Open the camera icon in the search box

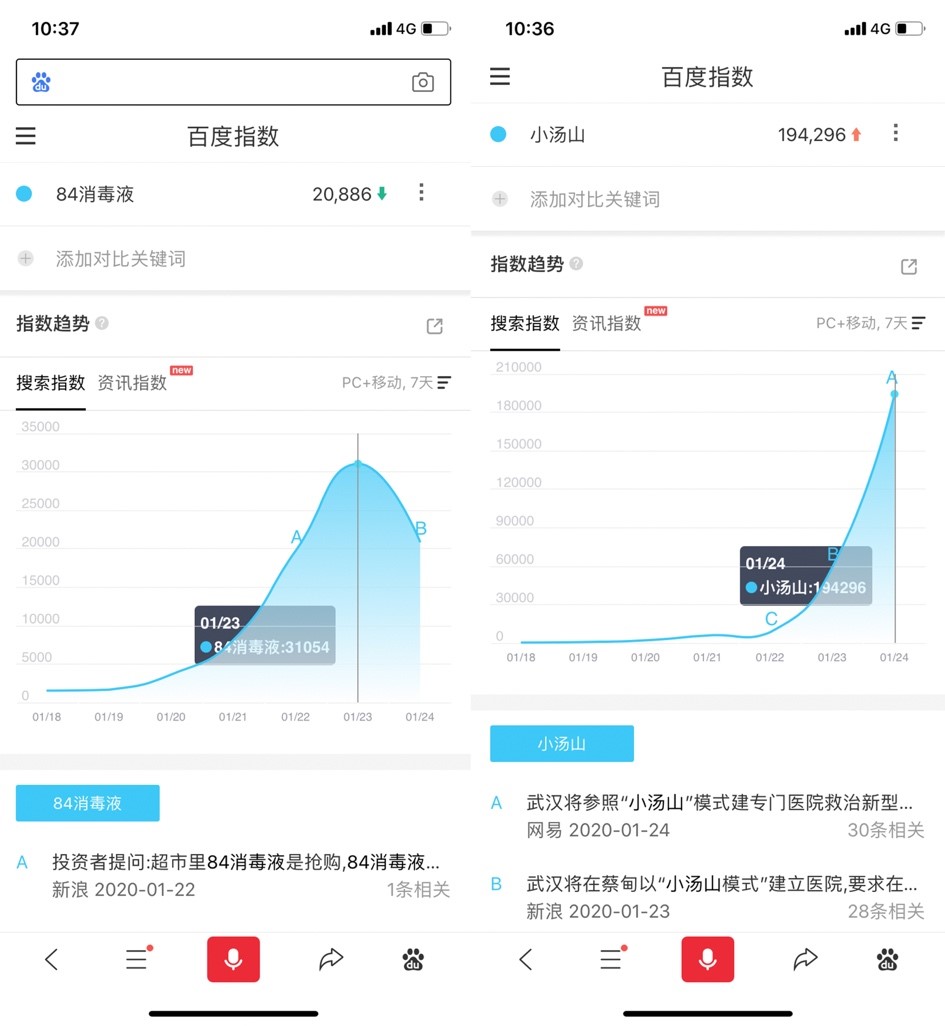point(423,82)
